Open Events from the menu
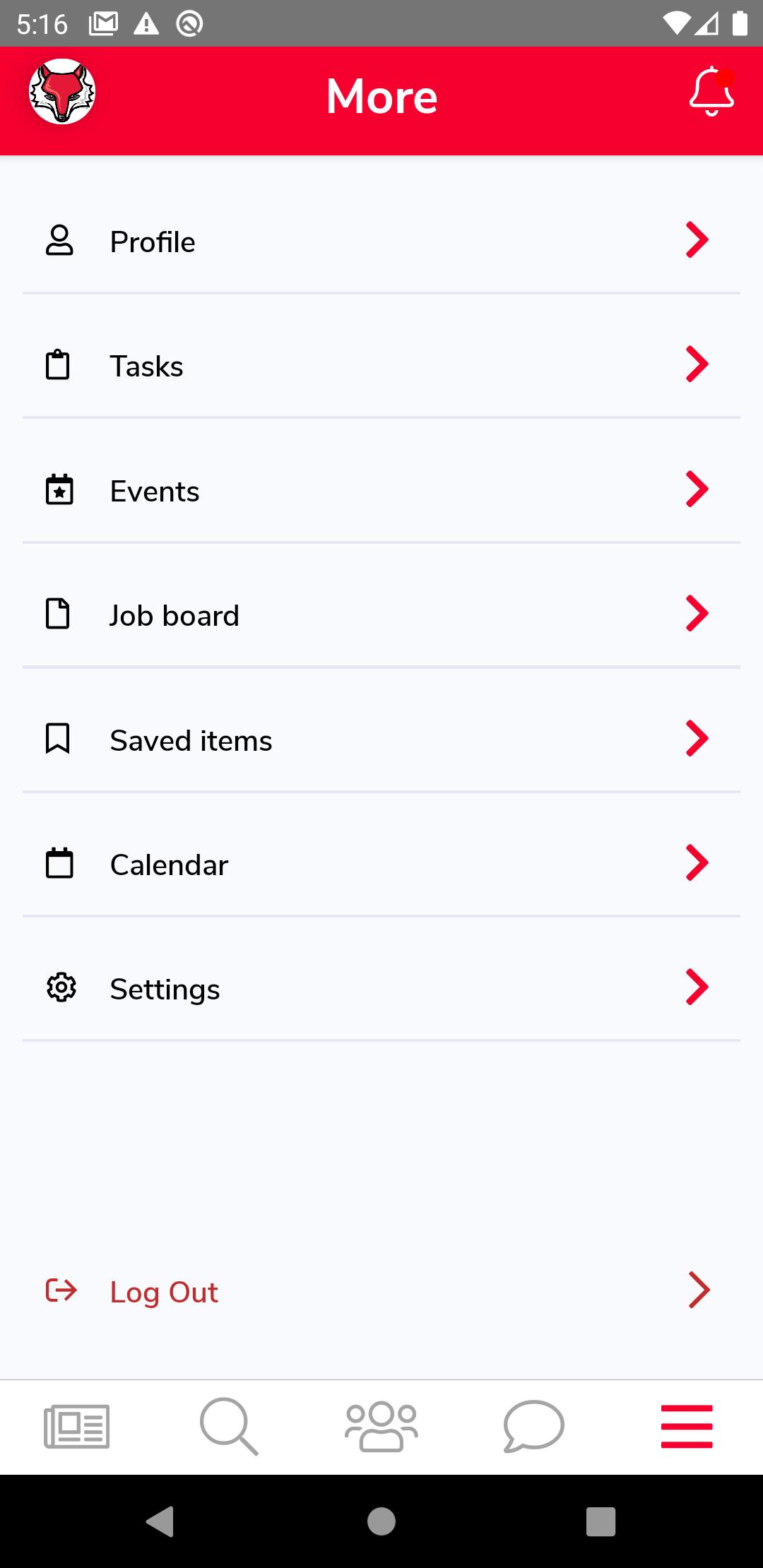763x1568 pixels. 381,491
